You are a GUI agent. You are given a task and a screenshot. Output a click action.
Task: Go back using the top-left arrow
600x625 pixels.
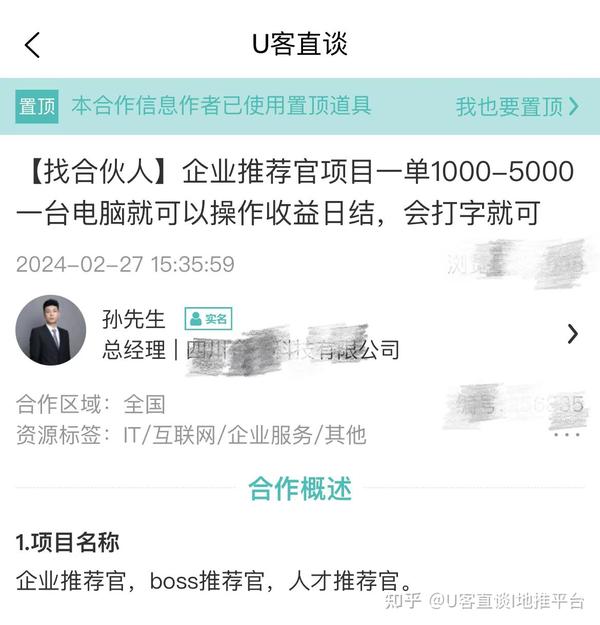pyautogui.click(x=33, y=44)
